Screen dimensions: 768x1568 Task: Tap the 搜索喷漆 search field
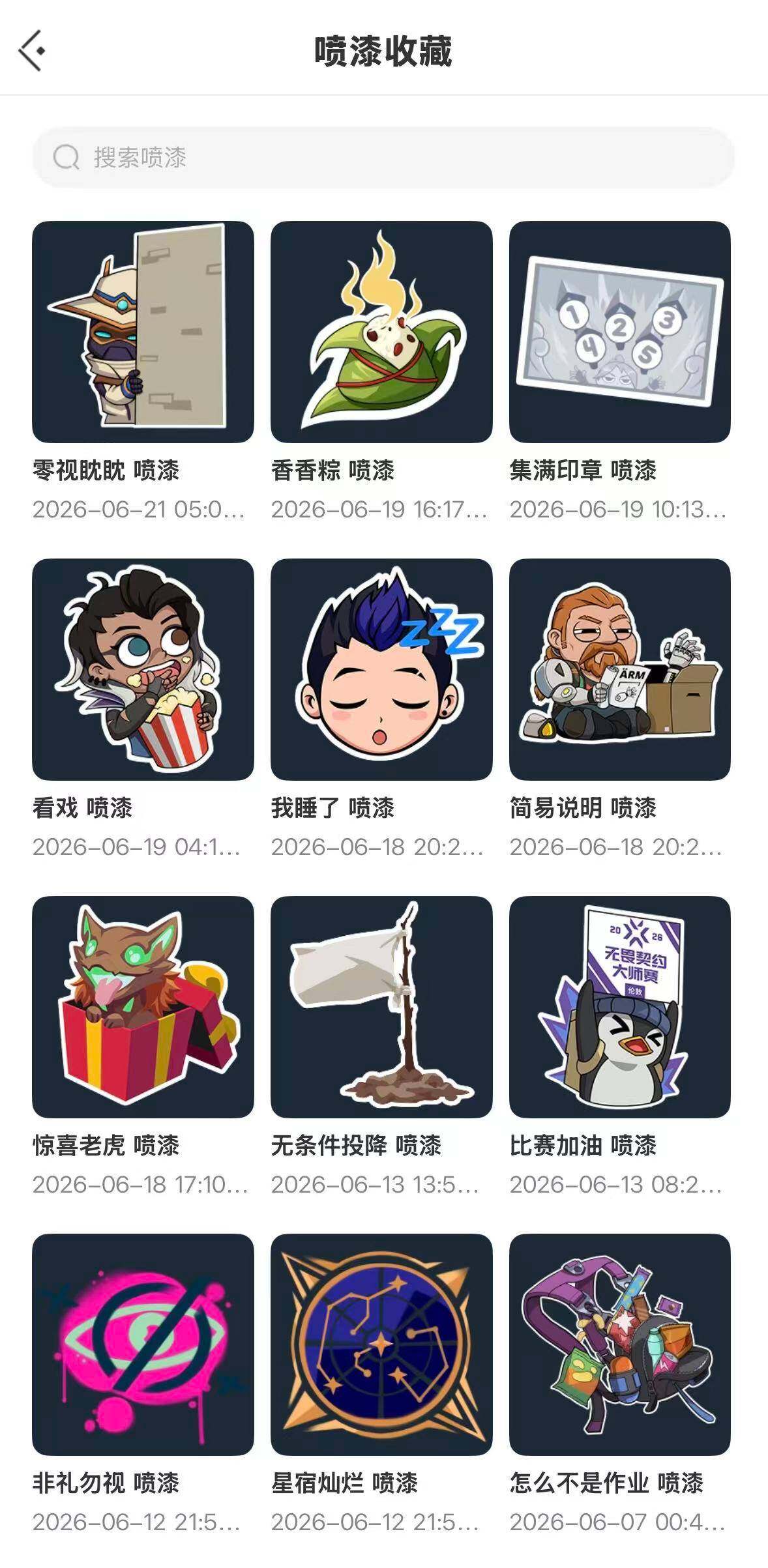[x=383, y=157]
